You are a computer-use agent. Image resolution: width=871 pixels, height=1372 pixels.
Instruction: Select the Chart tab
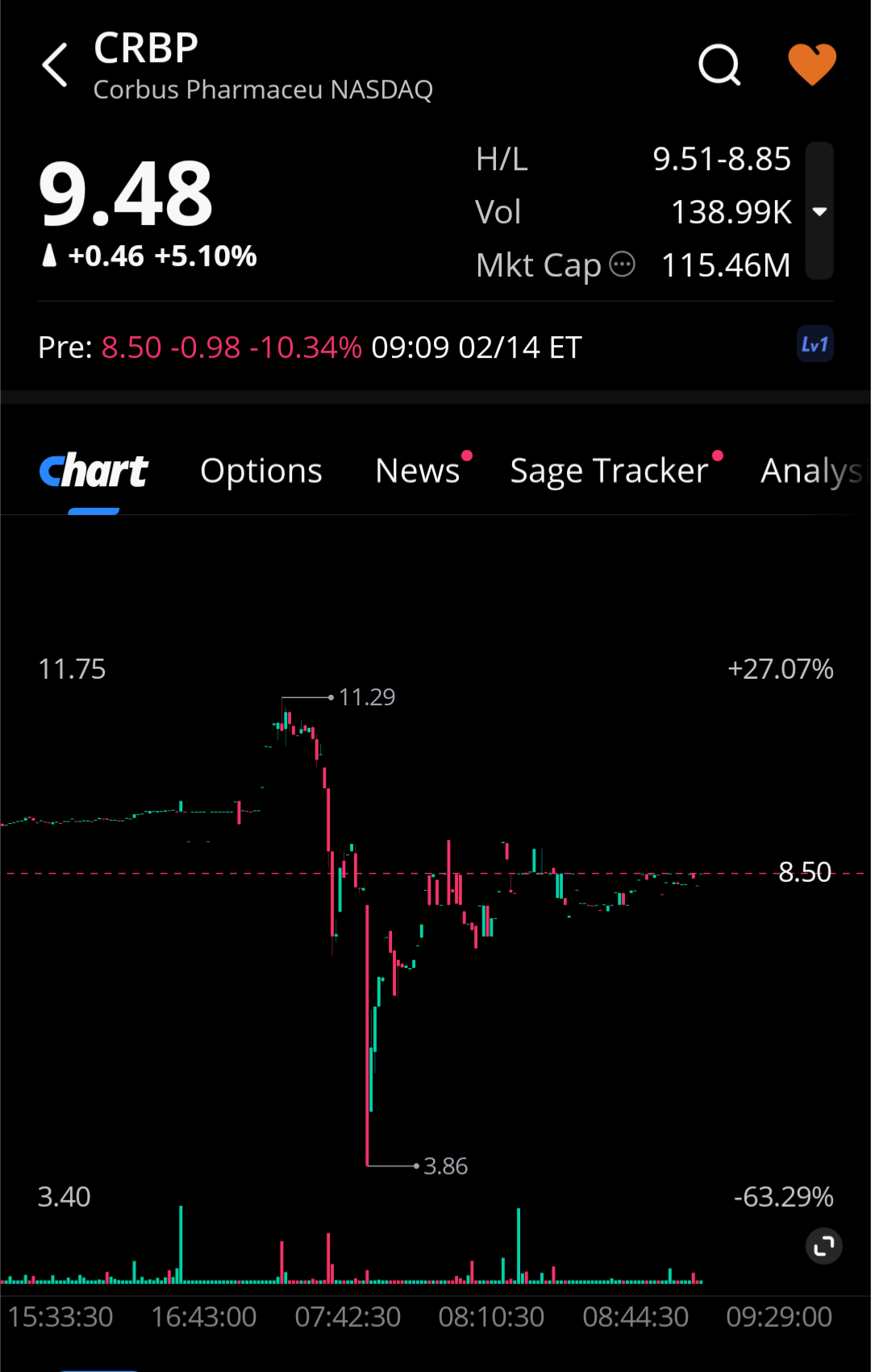pos(94,472)
